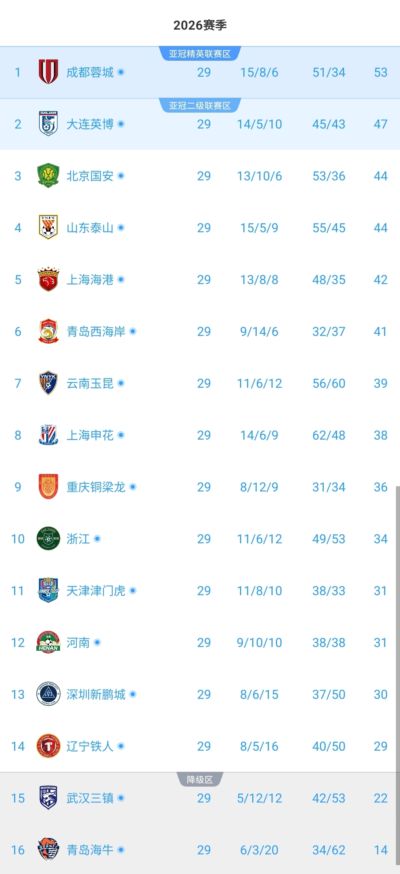Open the 云南玉昆 team page
The height and width of the screenshot is (874, 400).
[200, 383]
